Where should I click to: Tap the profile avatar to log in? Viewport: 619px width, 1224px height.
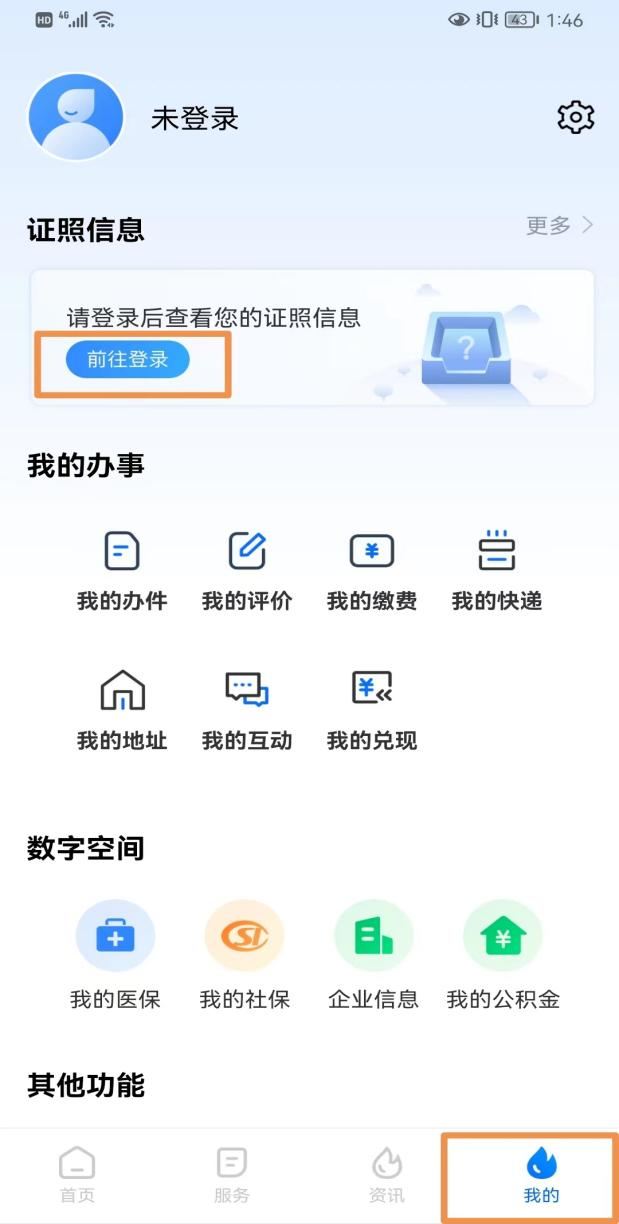(76, 117)
